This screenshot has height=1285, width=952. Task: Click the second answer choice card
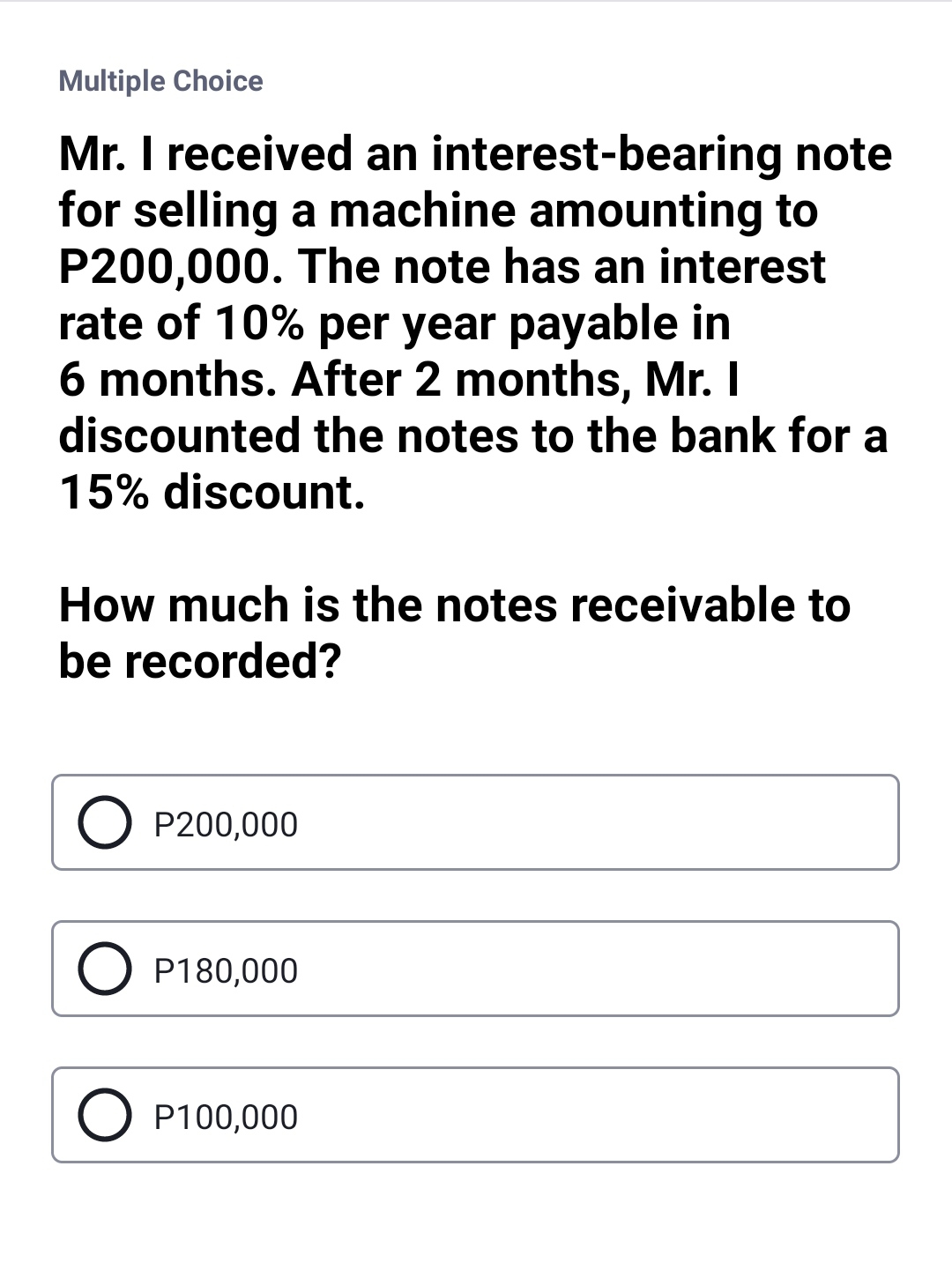click(476, 969)
